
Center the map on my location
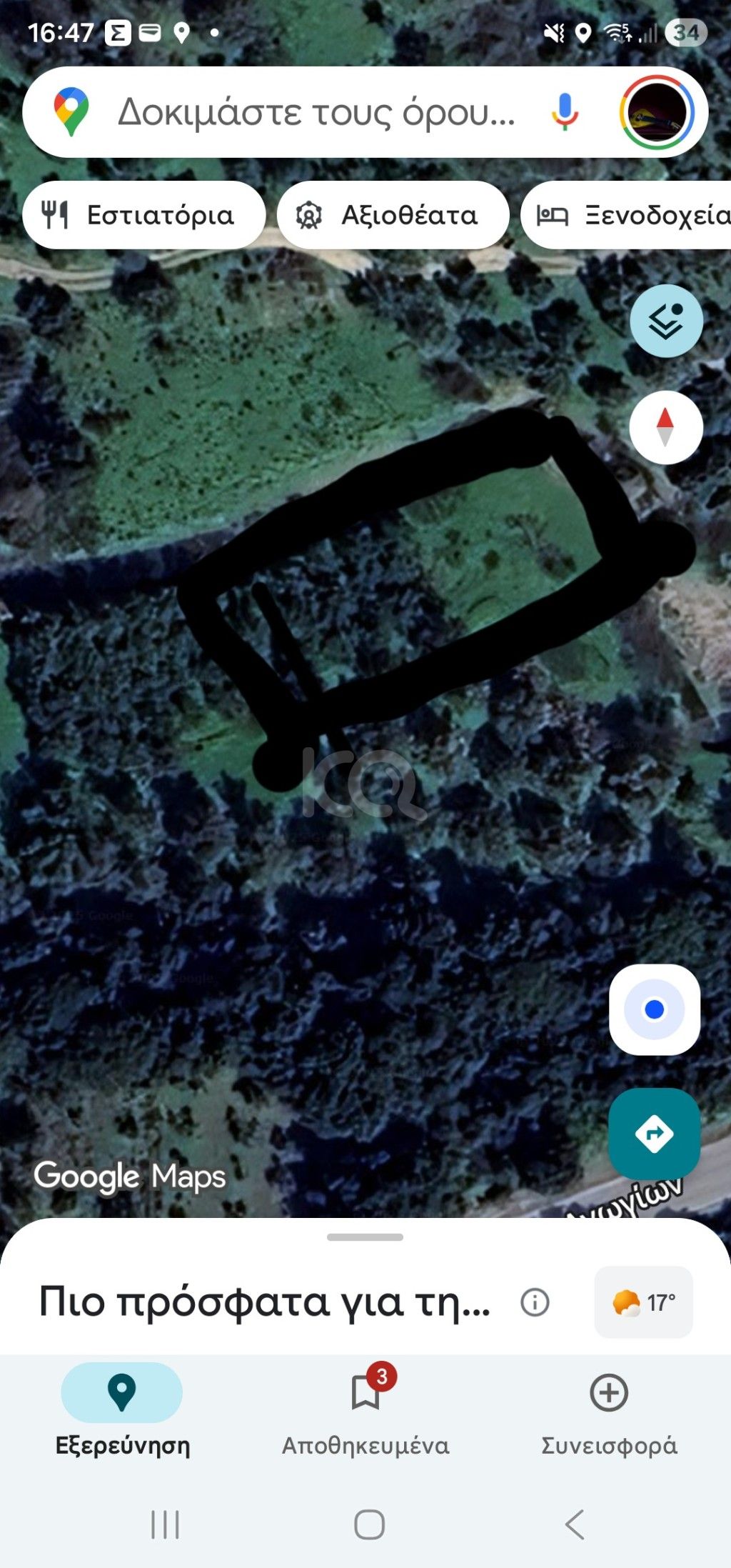[654, 1009]
